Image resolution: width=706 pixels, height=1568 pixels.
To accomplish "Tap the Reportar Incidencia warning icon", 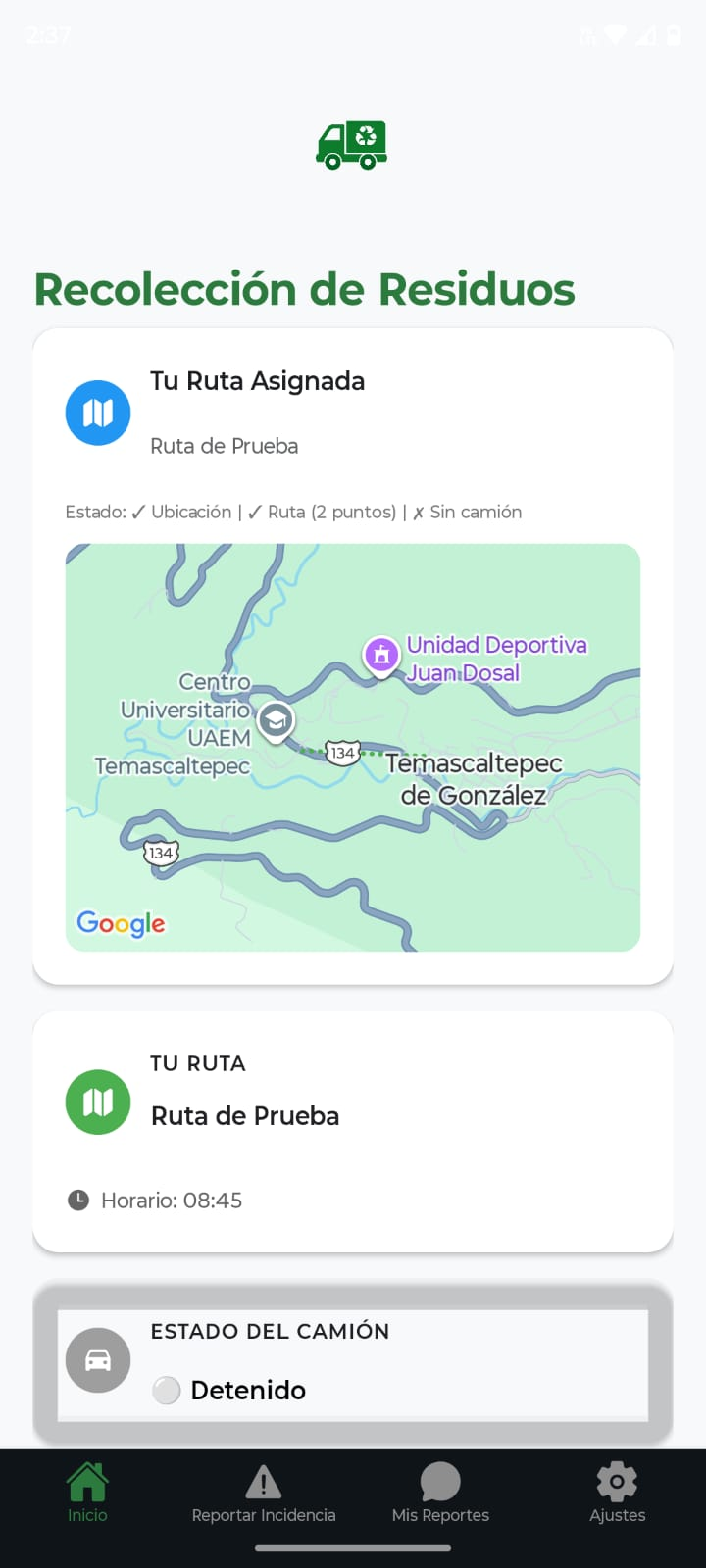I will [263, 1483].
